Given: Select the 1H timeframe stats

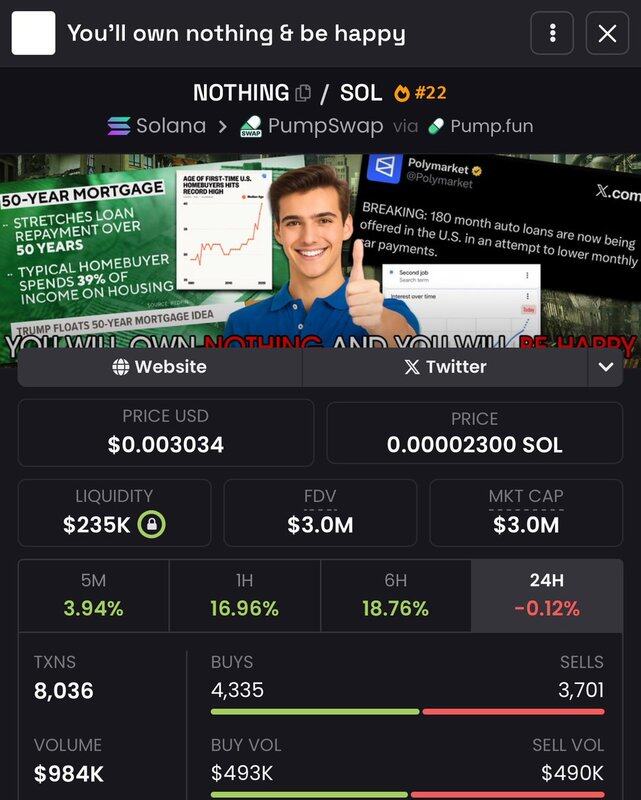Looking at the screenshot, I should point(244,595).
